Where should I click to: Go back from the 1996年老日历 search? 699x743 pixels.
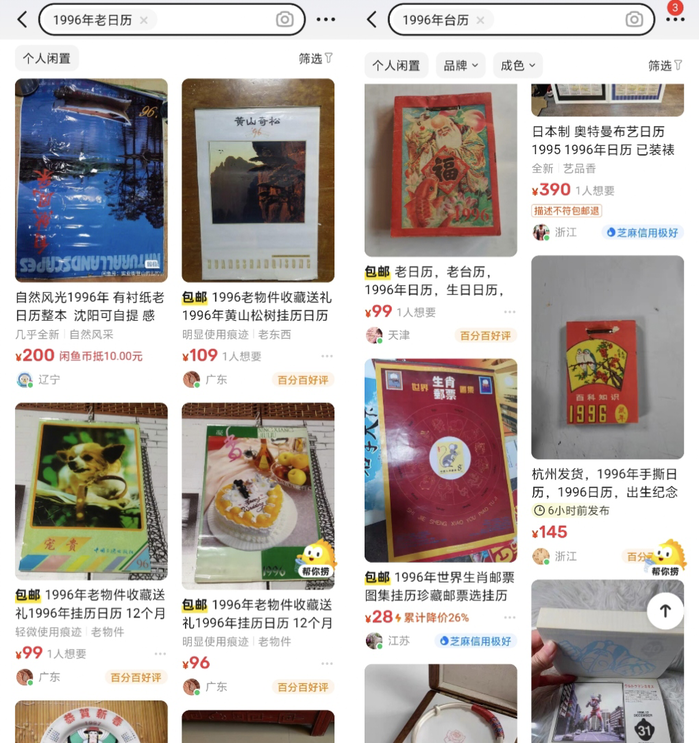(x=22, y=19)
